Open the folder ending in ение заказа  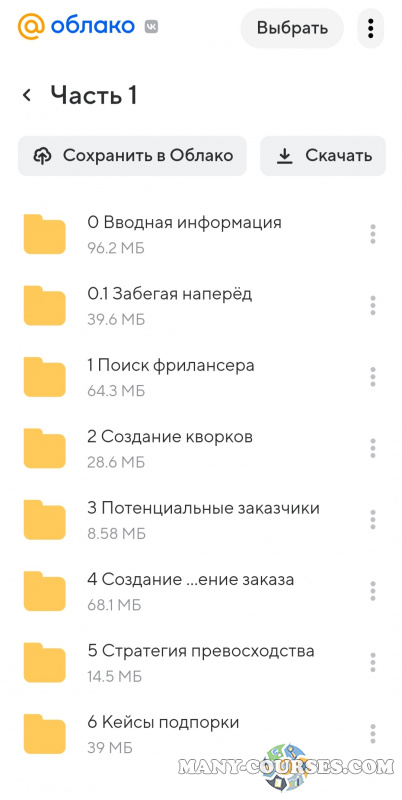[194, 591]
